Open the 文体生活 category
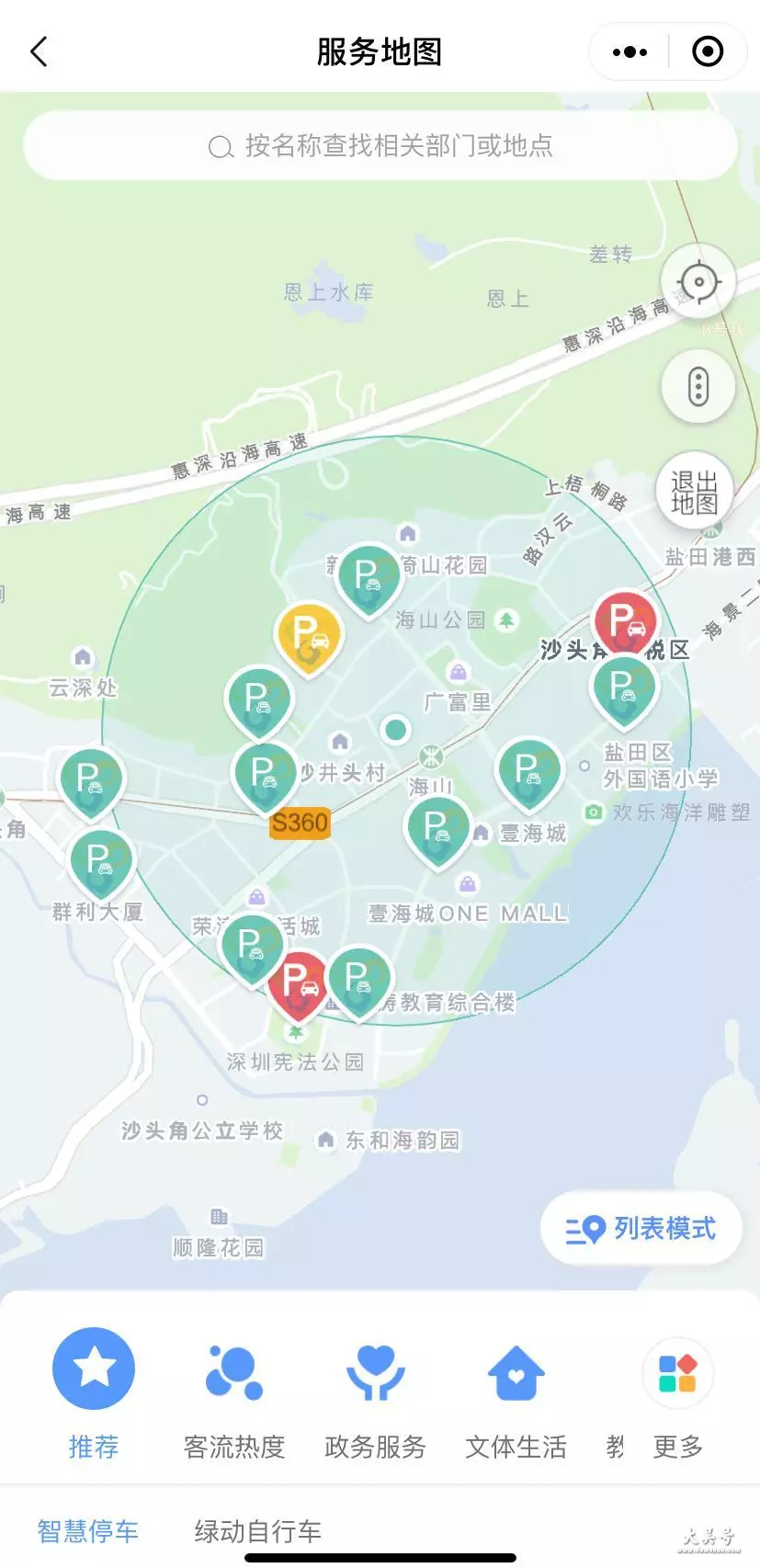Viewport: 760px width, 1568px height. point(516,1395)
